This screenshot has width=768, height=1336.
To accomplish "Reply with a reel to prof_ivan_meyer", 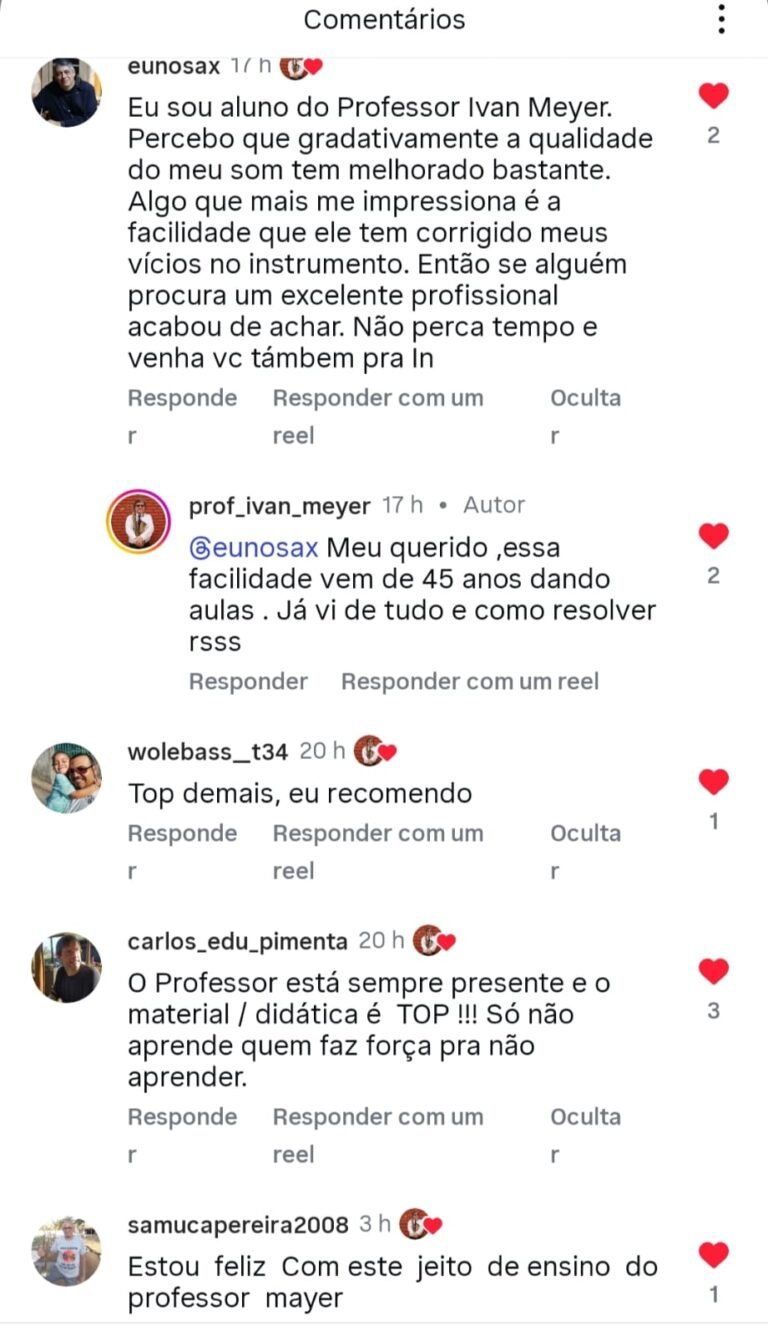I will (x=469, y=682).
